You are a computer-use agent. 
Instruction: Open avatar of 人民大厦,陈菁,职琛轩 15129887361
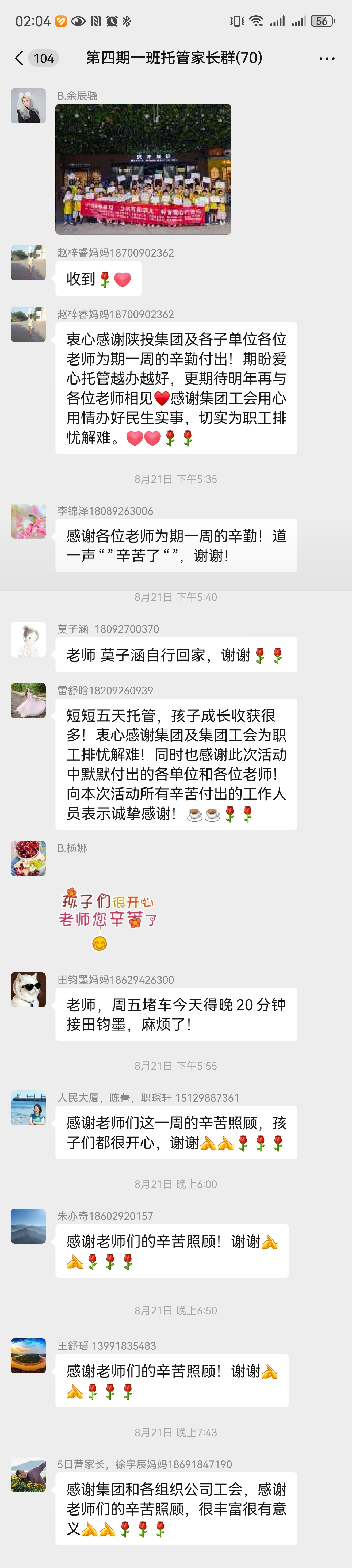[28, 1108]
